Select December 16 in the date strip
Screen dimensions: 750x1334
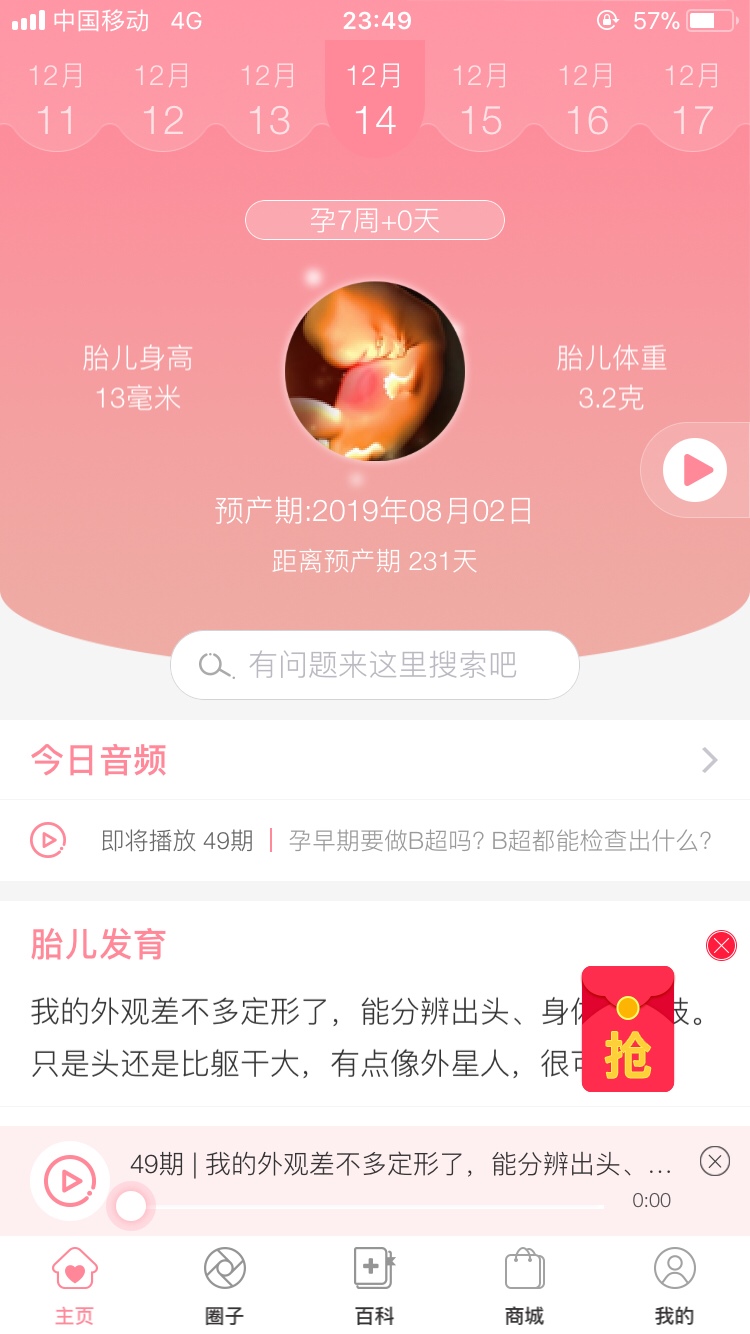pos(587,100)
